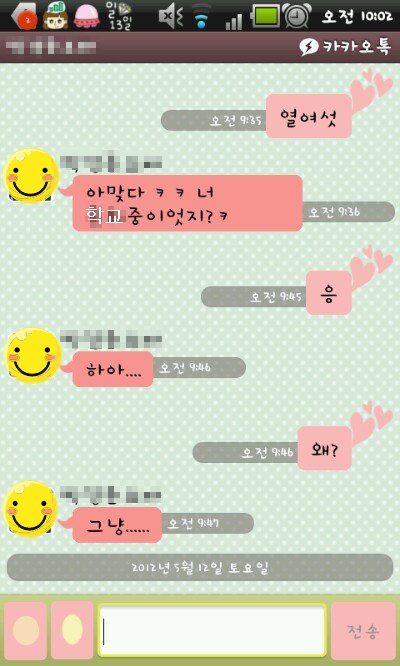Tap the message input field

[212, 630]
